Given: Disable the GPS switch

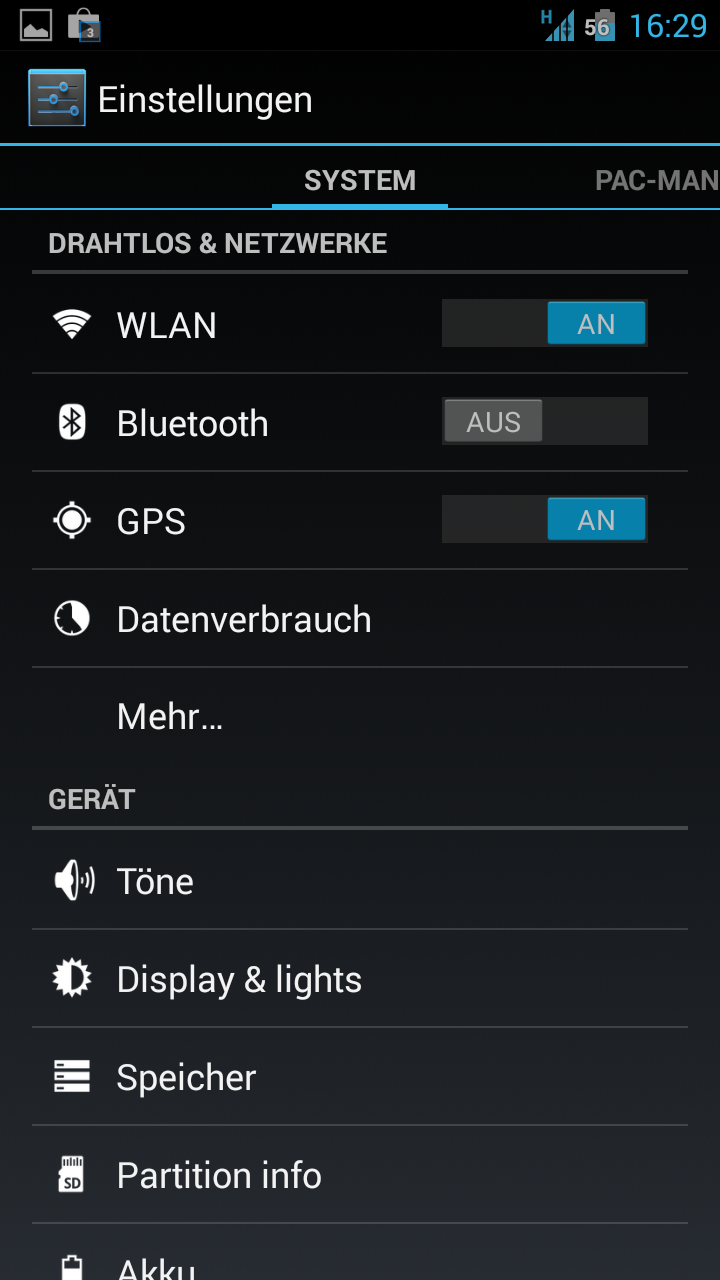Looking at the screenshot, I should (x=545, y=520).
